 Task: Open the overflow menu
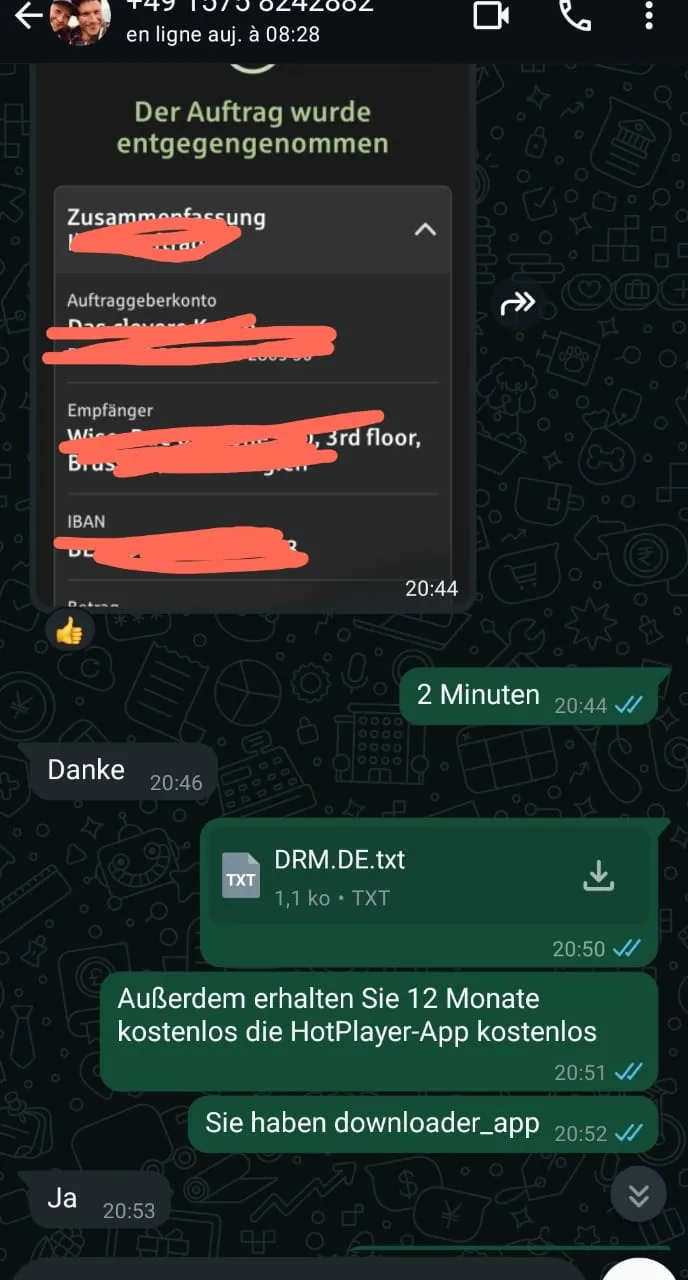[x=650, y=15]
